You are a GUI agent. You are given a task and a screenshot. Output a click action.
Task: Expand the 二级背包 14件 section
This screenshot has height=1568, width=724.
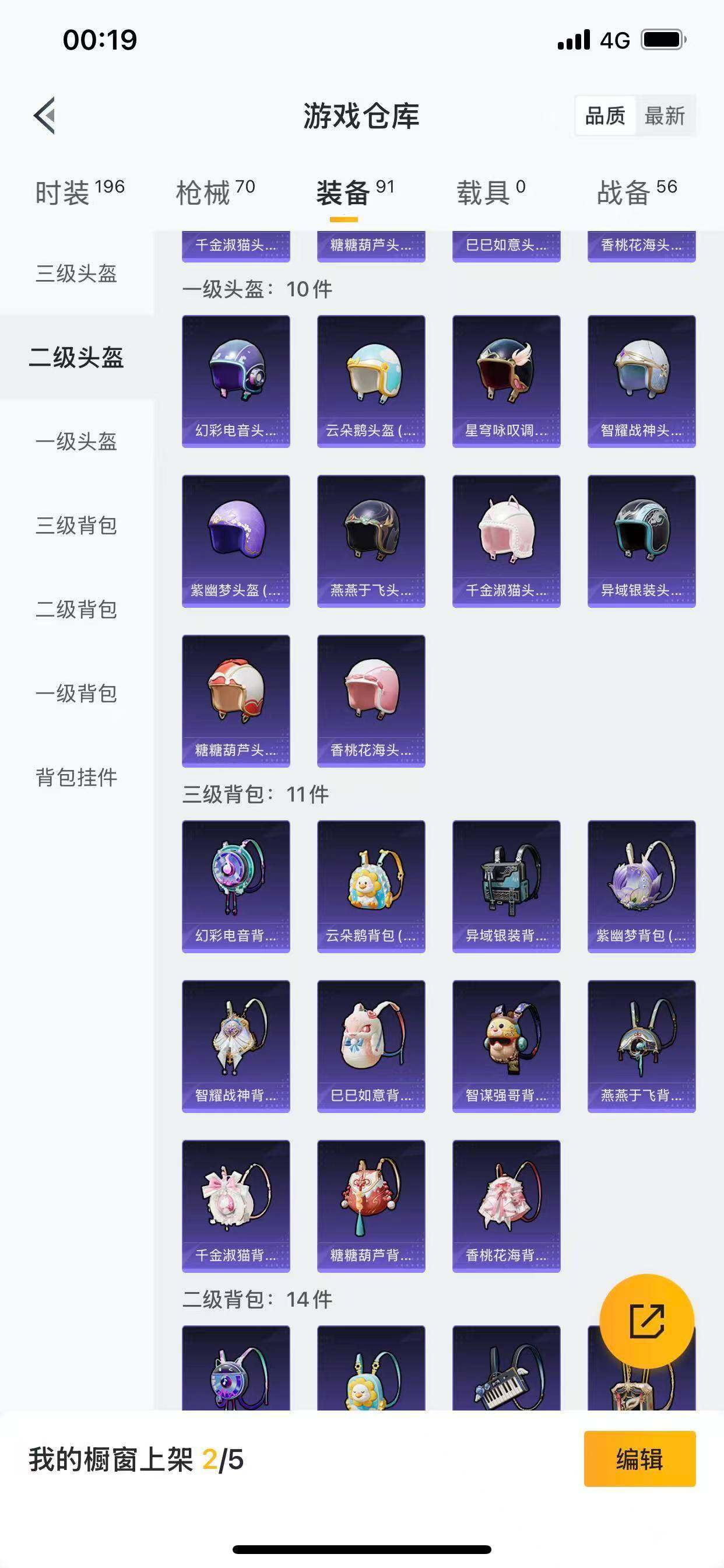coord(255,1298)
